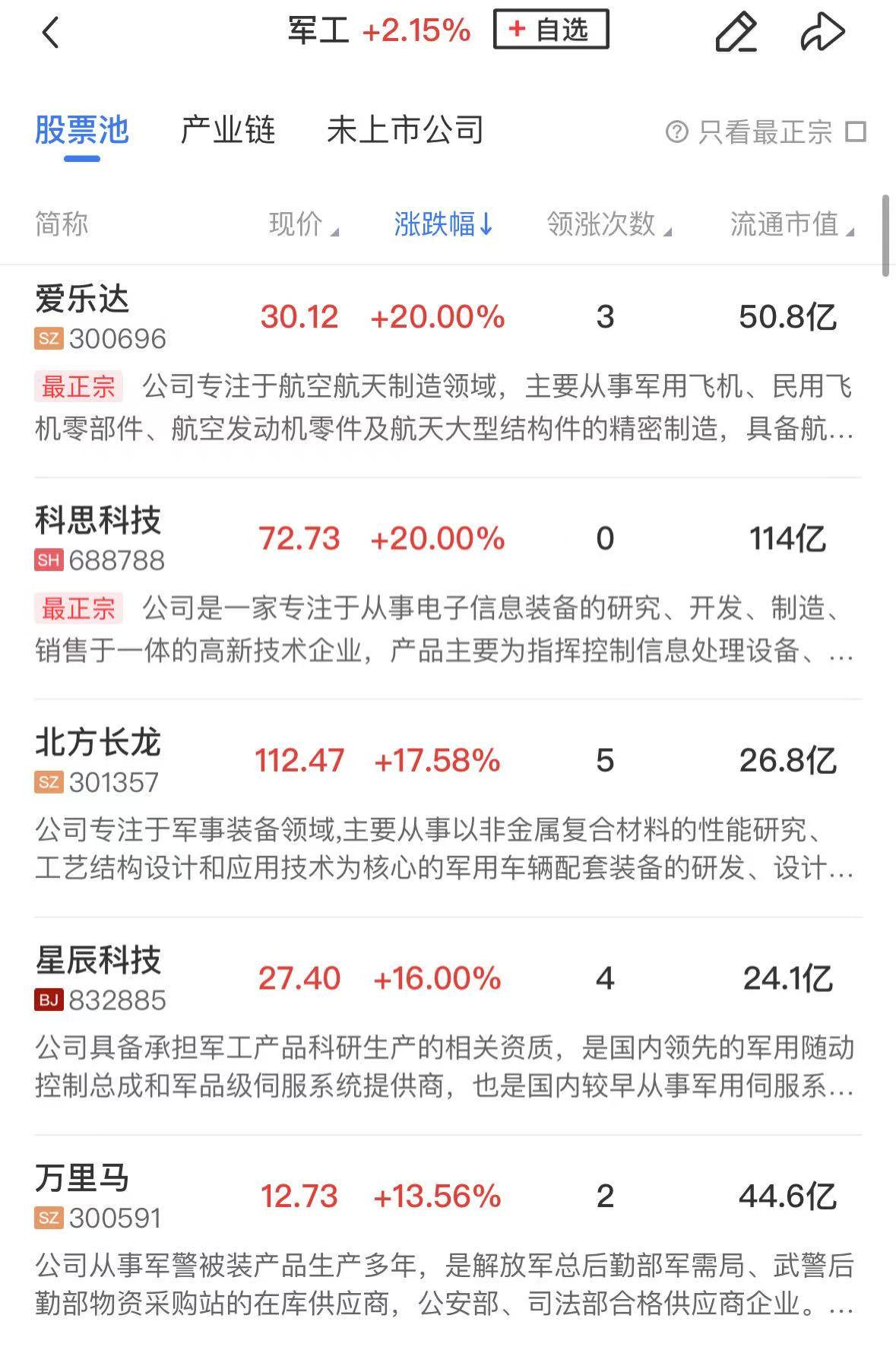This screenshot has height=1347, width=896.
Task: Switch to the 未上市公司 tab
Action: pos(405,131)
